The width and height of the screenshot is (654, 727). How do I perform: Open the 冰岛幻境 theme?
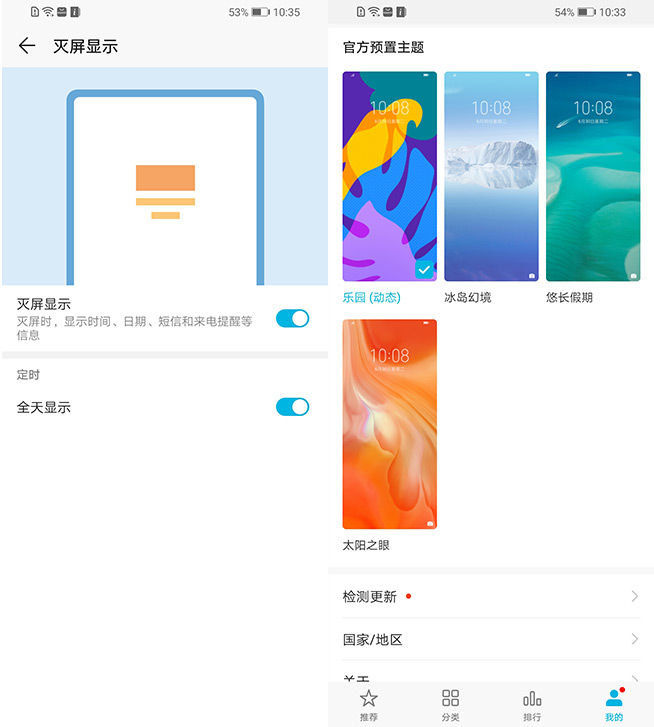coord(491,177)
